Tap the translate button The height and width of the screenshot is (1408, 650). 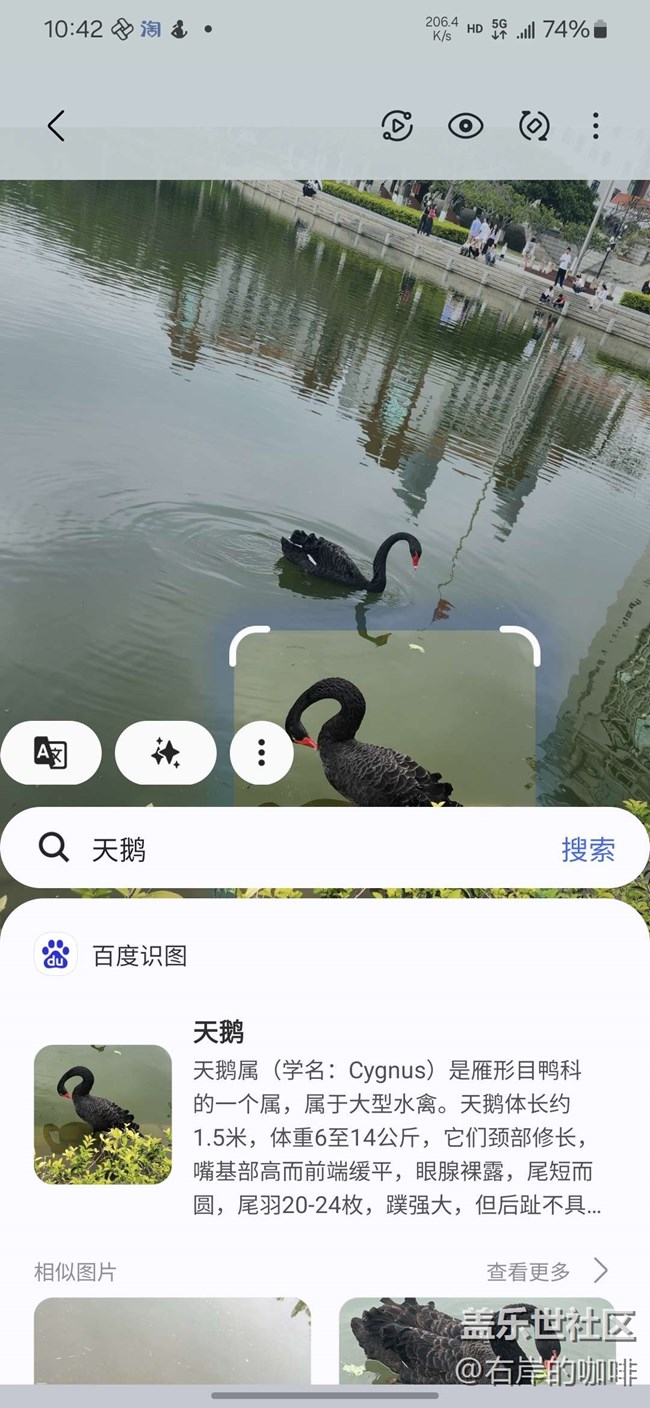(51, 753)
